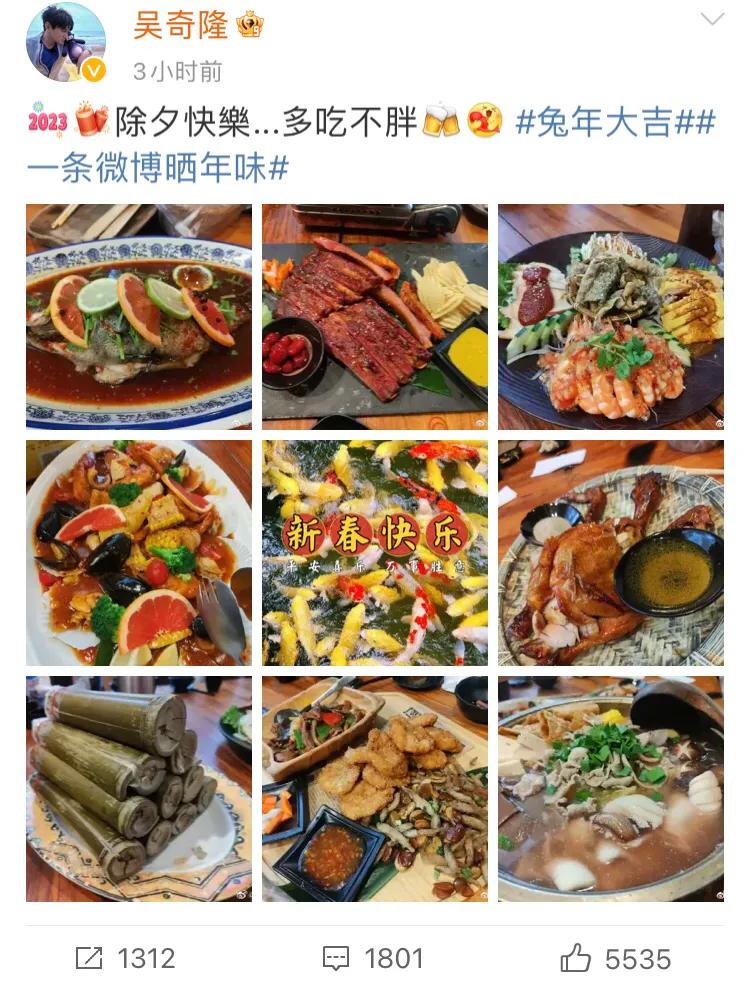View the stacked bamboo rice rolls photo

pyautogui.click(x=134, y=790)
